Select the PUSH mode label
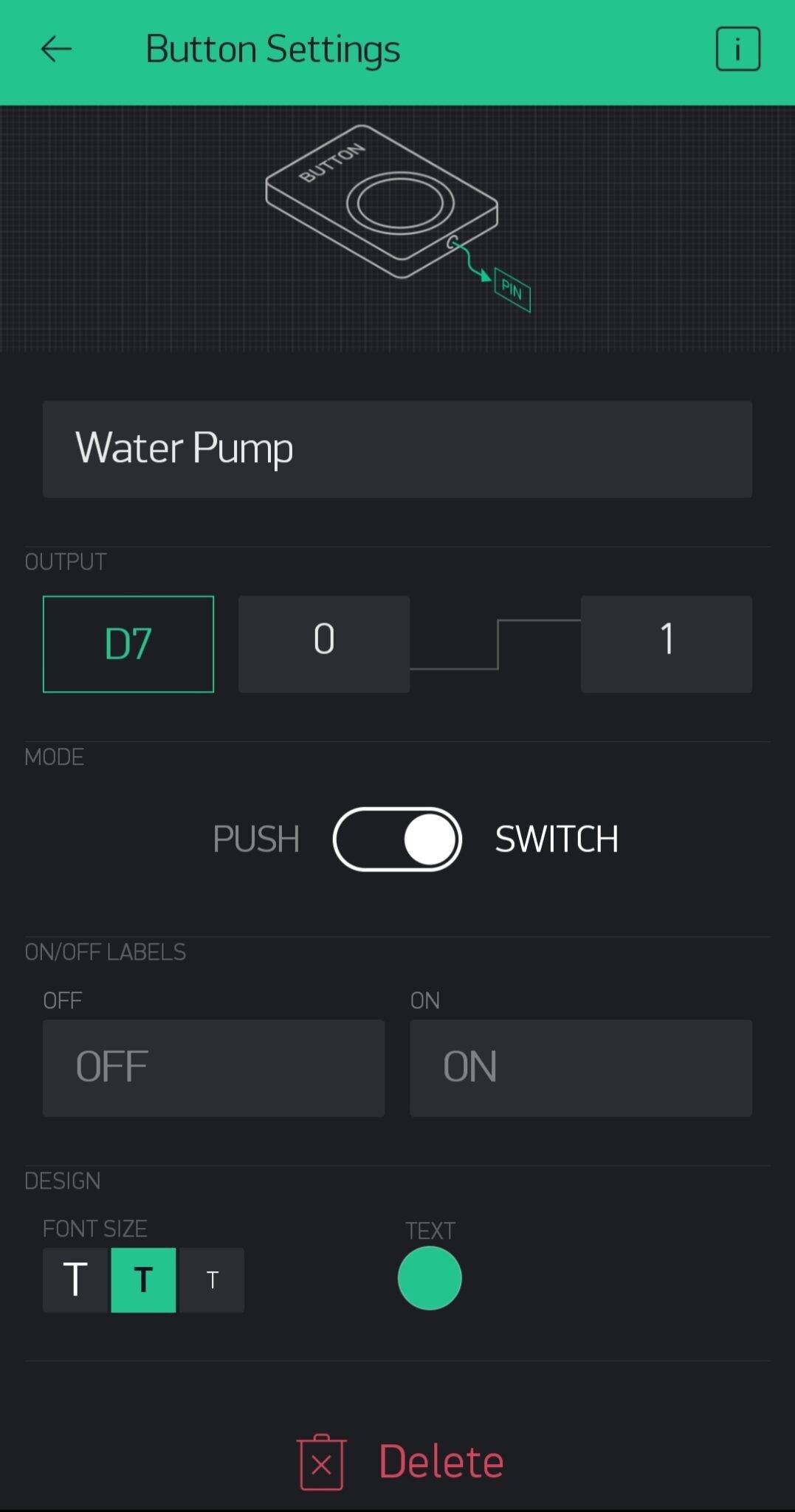Image resolution: width=795 pixels, height=1512 pixels. [255, 839]
